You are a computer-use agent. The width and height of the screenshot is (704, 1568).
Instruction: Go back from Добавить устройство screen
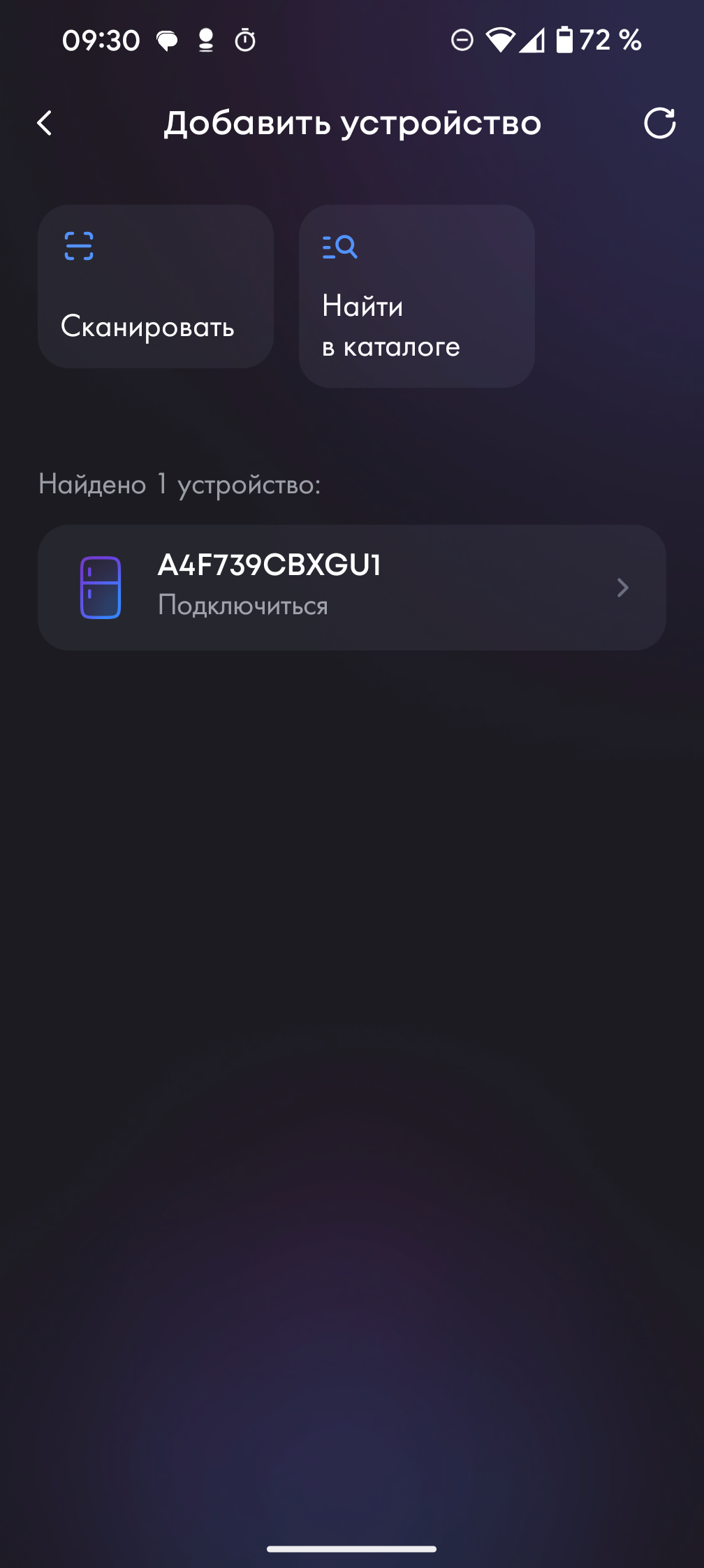coord(45,124)
